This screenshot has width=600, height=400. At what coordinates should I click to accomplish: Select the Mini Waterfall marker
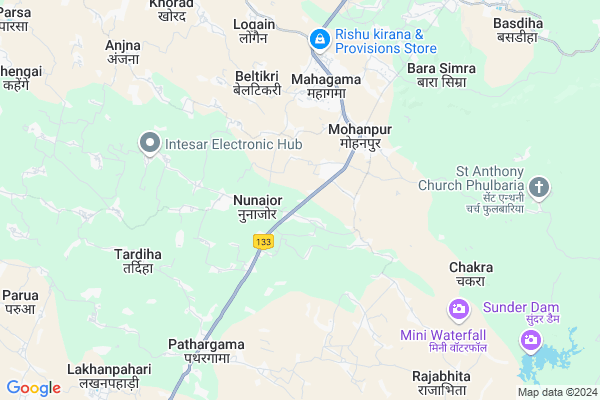tap(459, 310)
